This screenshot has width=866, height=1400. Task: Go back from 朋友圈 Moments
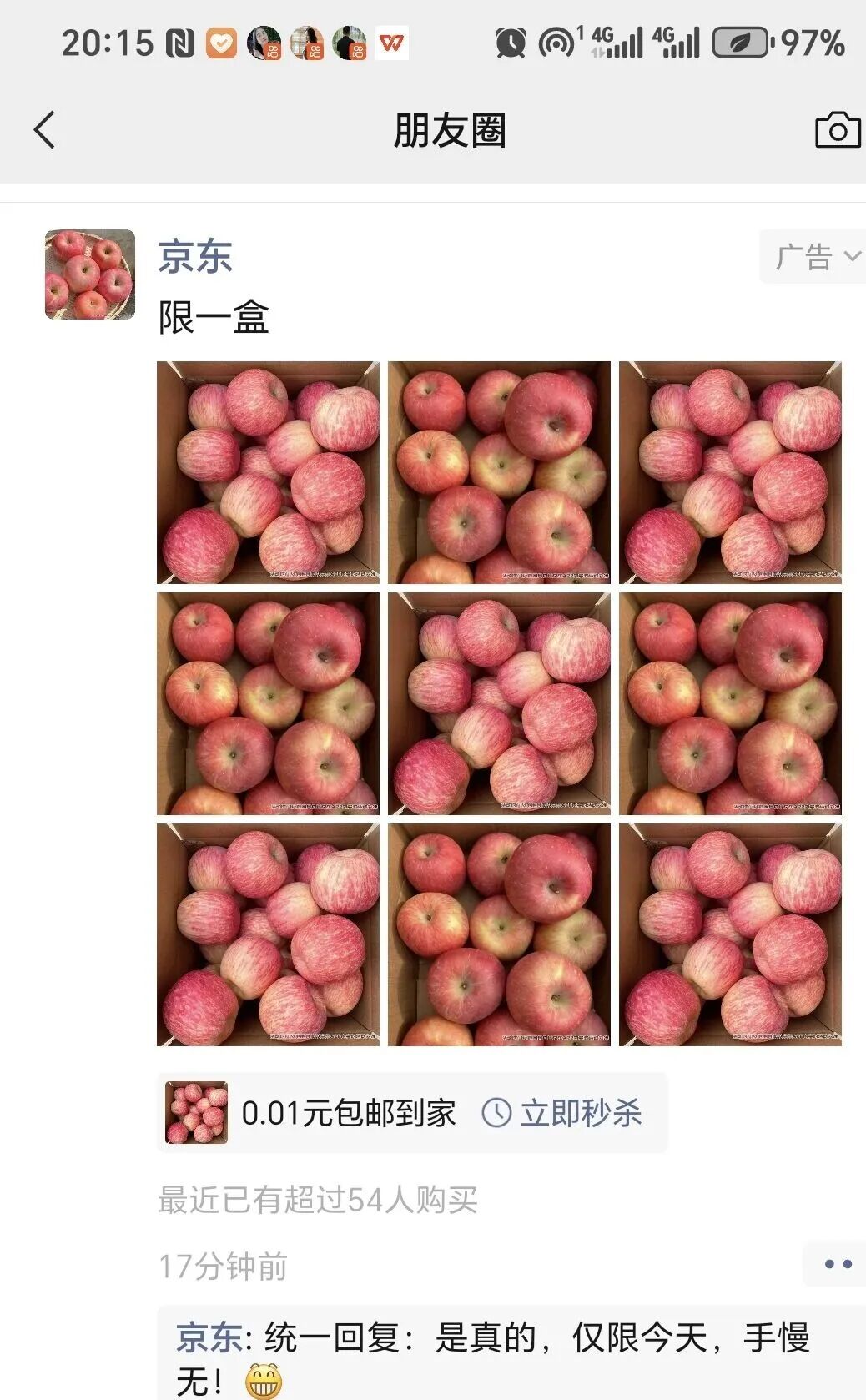click(x=45, y=130)
